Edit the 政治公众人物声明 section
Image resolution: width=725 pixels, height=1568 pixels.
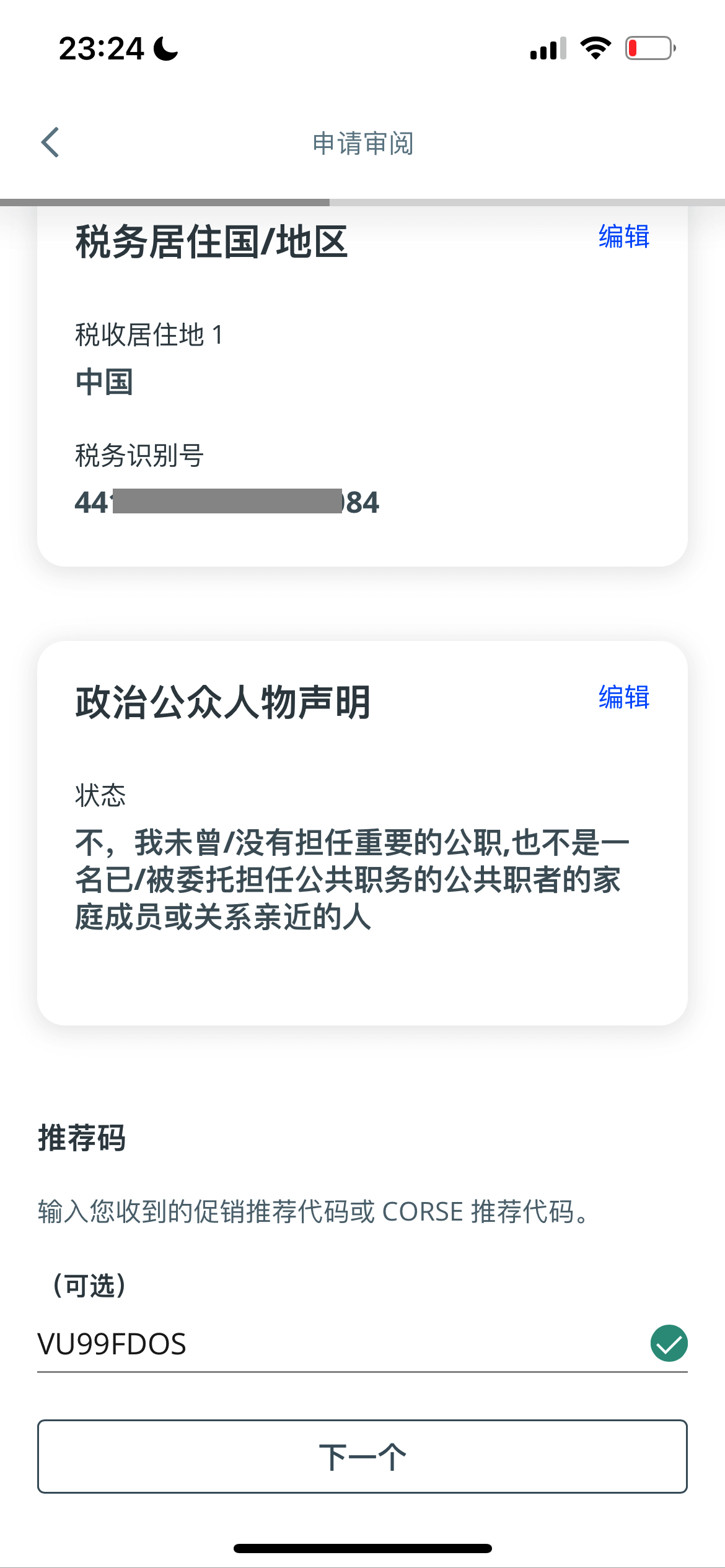[623, 697]
